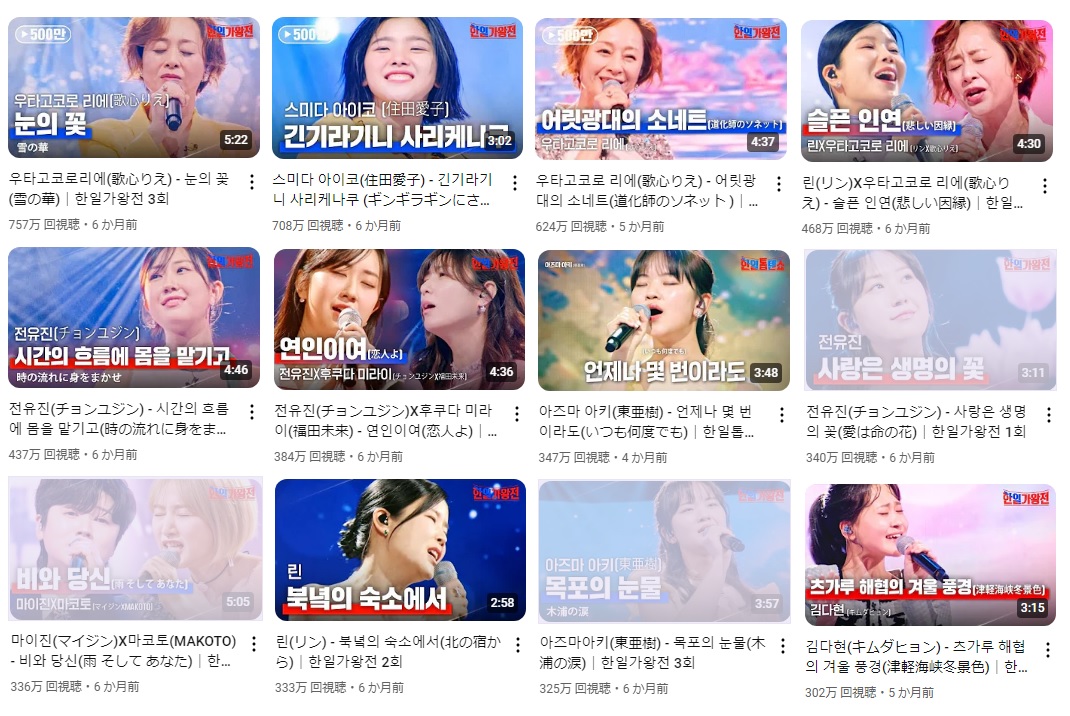
Task: Show options for the 사랑은 생명의 꽃 video
Action: tap(1048, 414)
